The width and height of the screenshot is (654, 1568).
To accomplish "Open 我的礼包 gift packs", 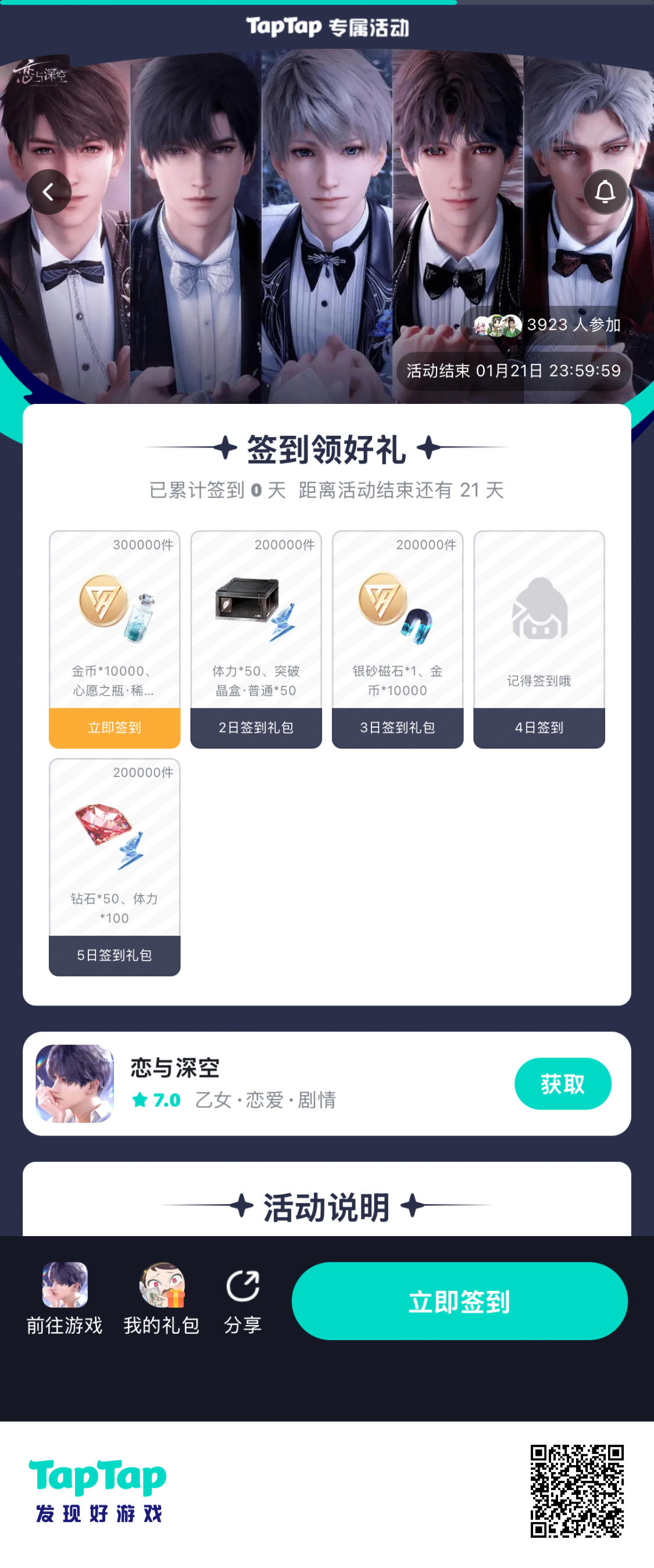I will click(162, 1299).
